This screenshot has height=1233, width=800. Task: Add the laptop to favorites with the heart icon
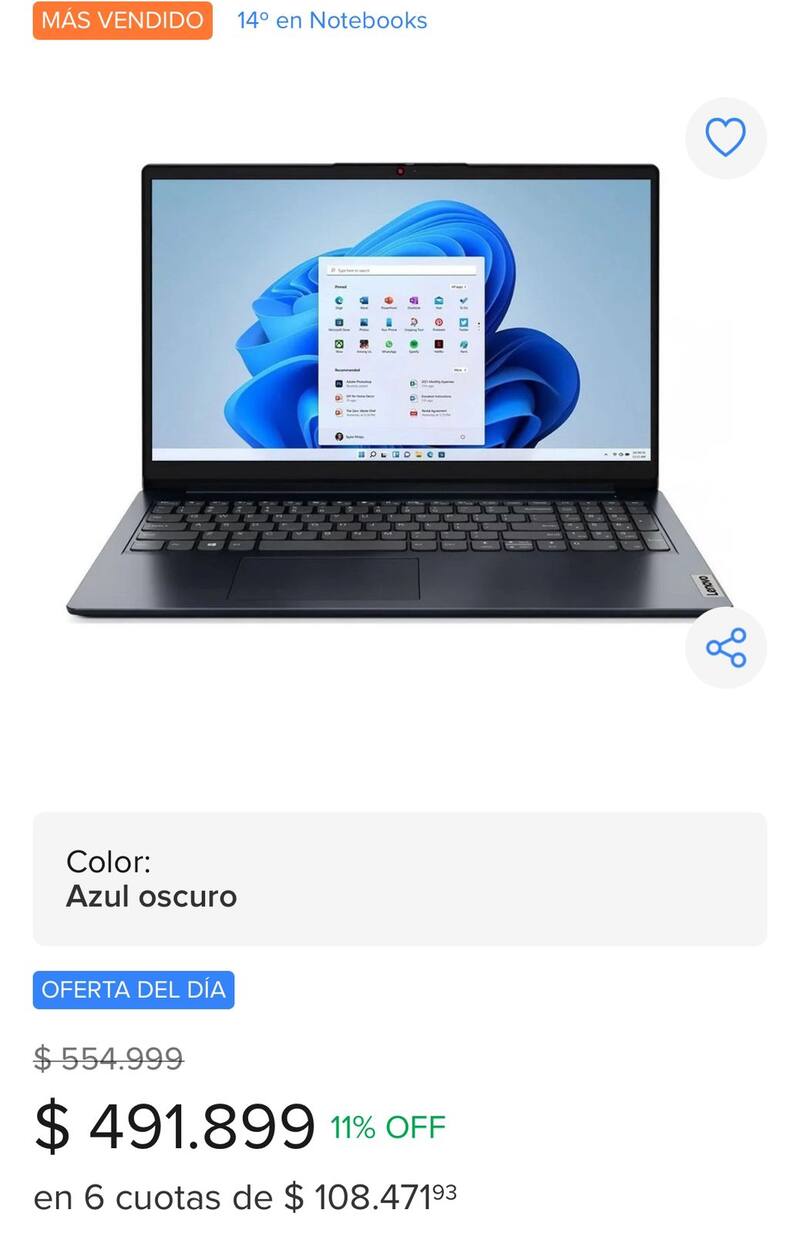click(x=725, y=138)
